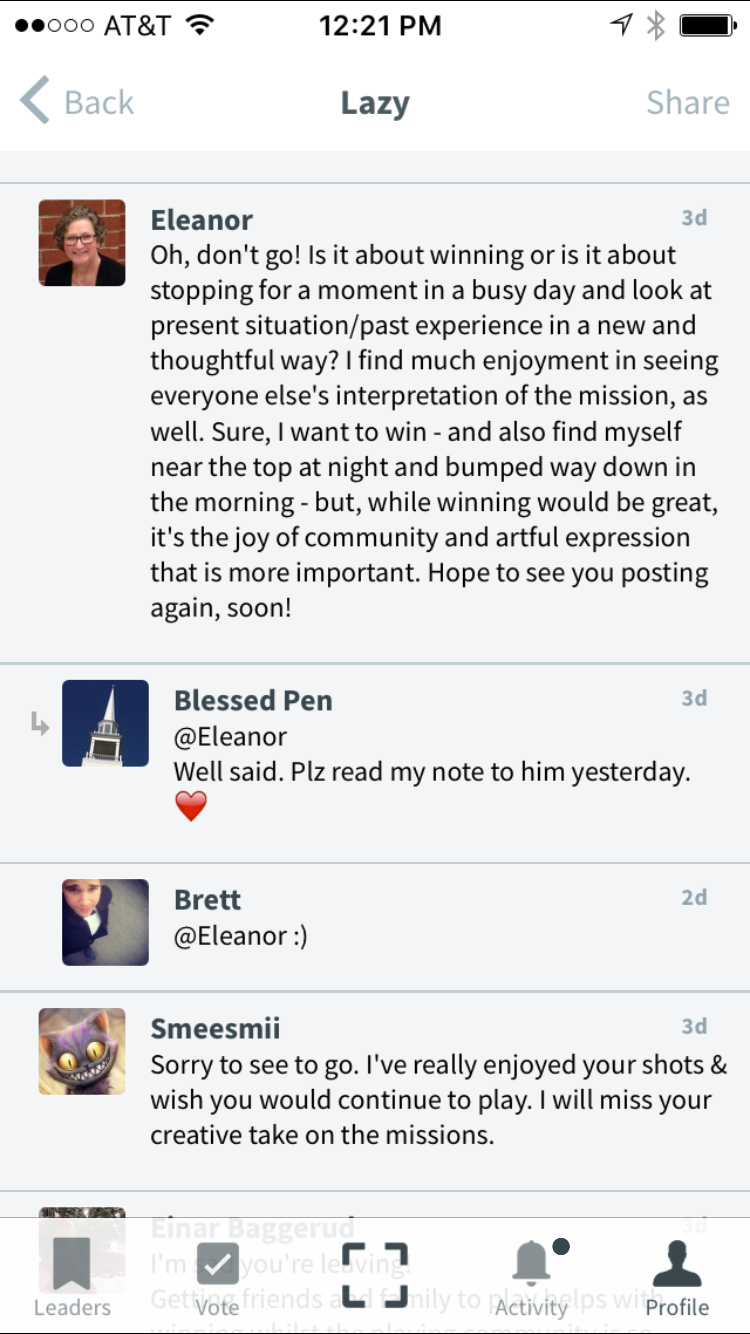Select Smeesmii's name on the comment
The width and height of the screenshot is (750, 1334).
(215, 1028)
